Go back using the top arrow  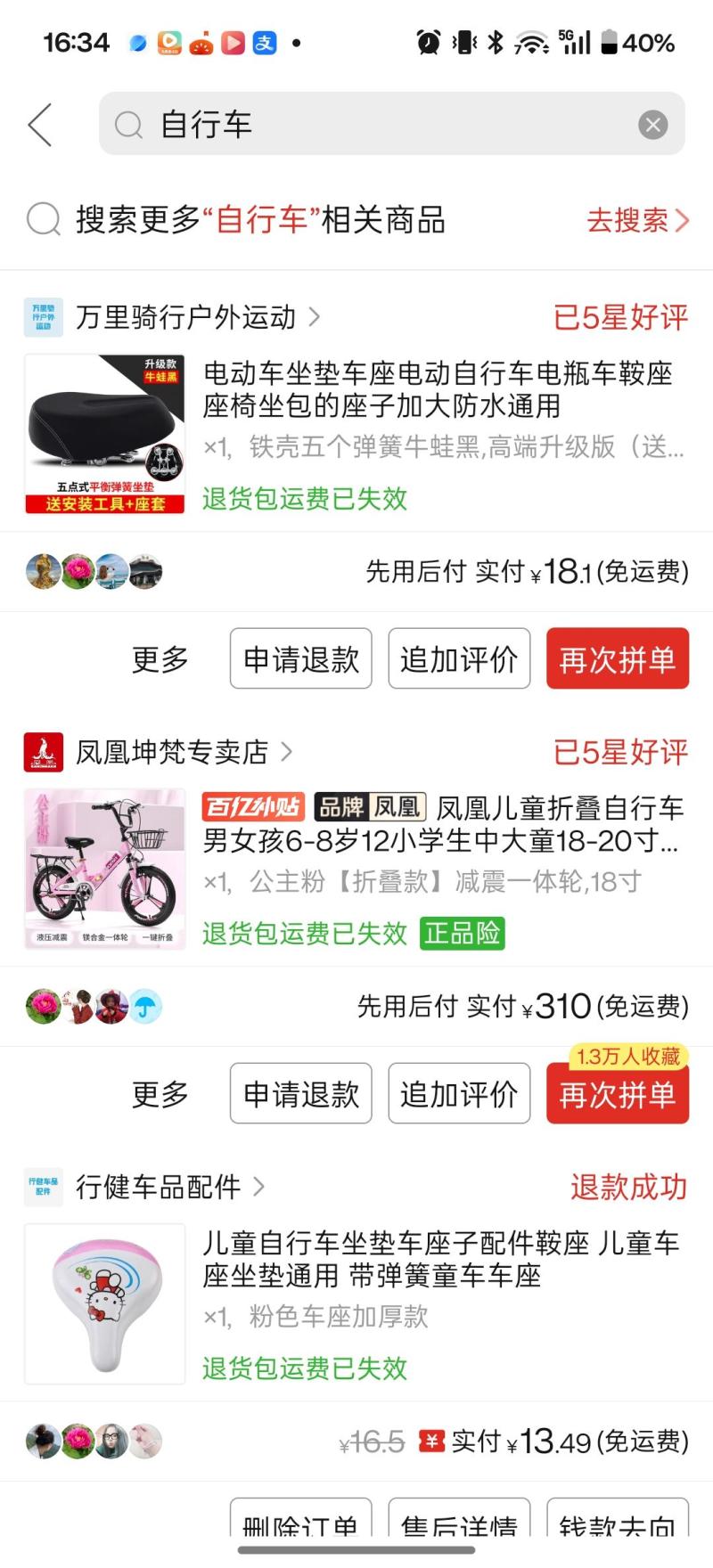click(40, 125)
